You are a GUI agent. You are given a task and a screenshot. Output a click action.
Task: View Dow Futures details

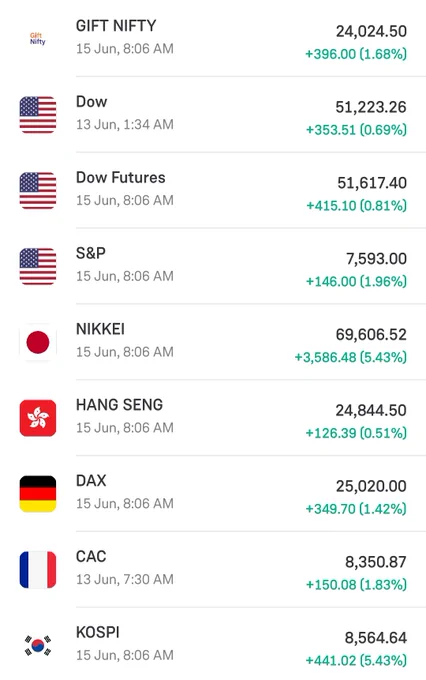[213, 190]
